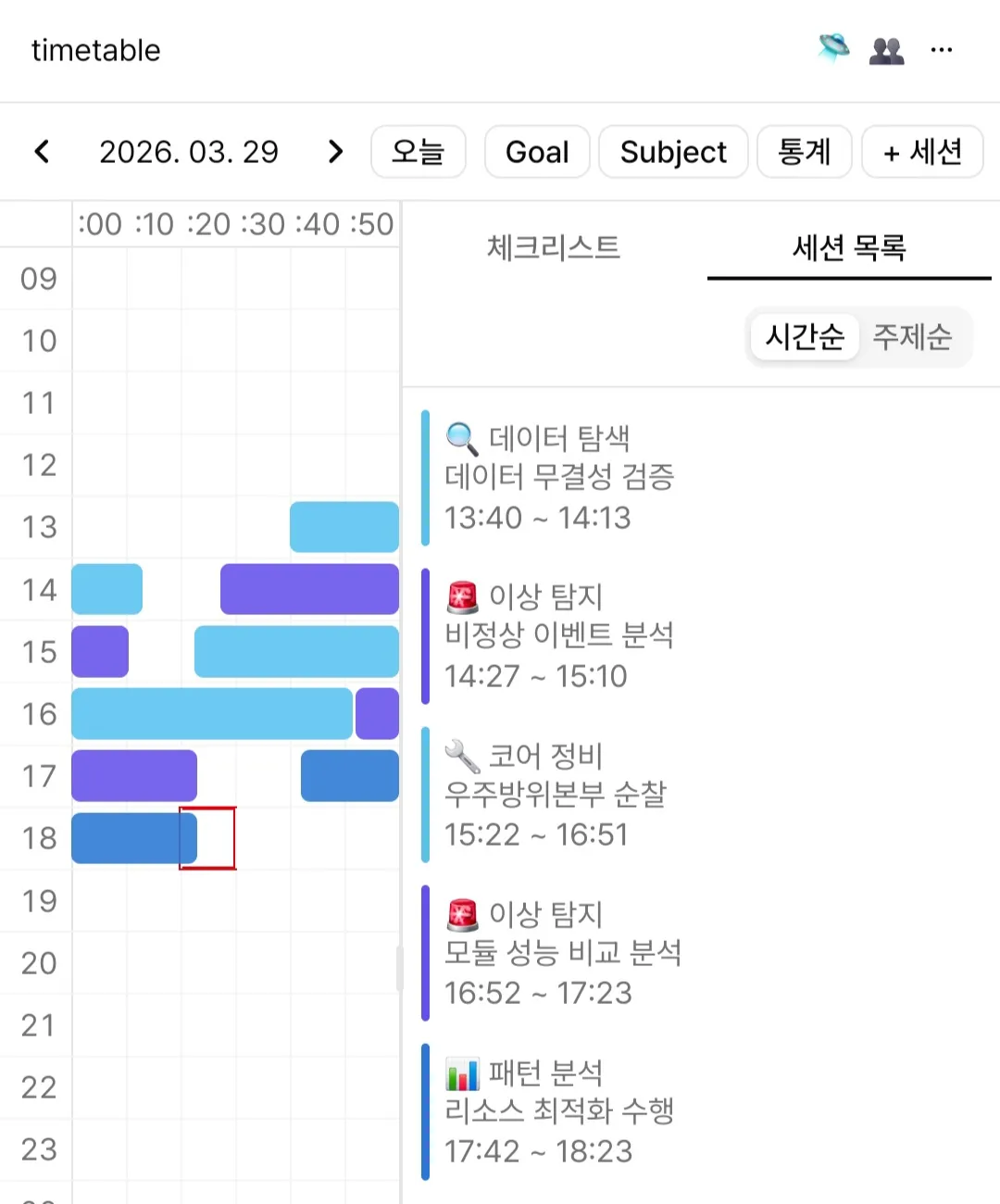Switch to the 체크리스트 tab
The height and width of the screenshot is (1204, 1000).
(x=553, y=247)
